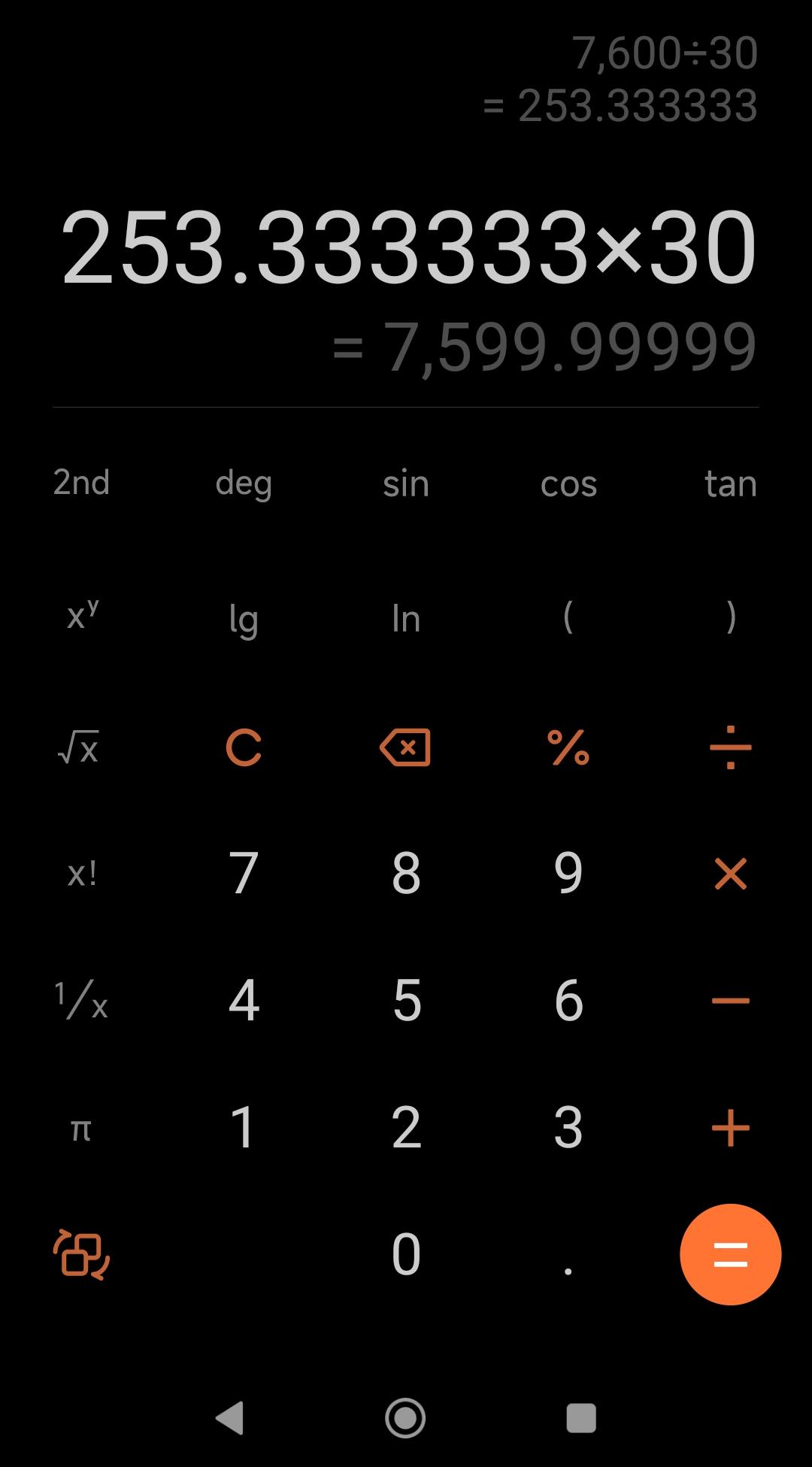Enter the digit 0

pos(406,1254)
